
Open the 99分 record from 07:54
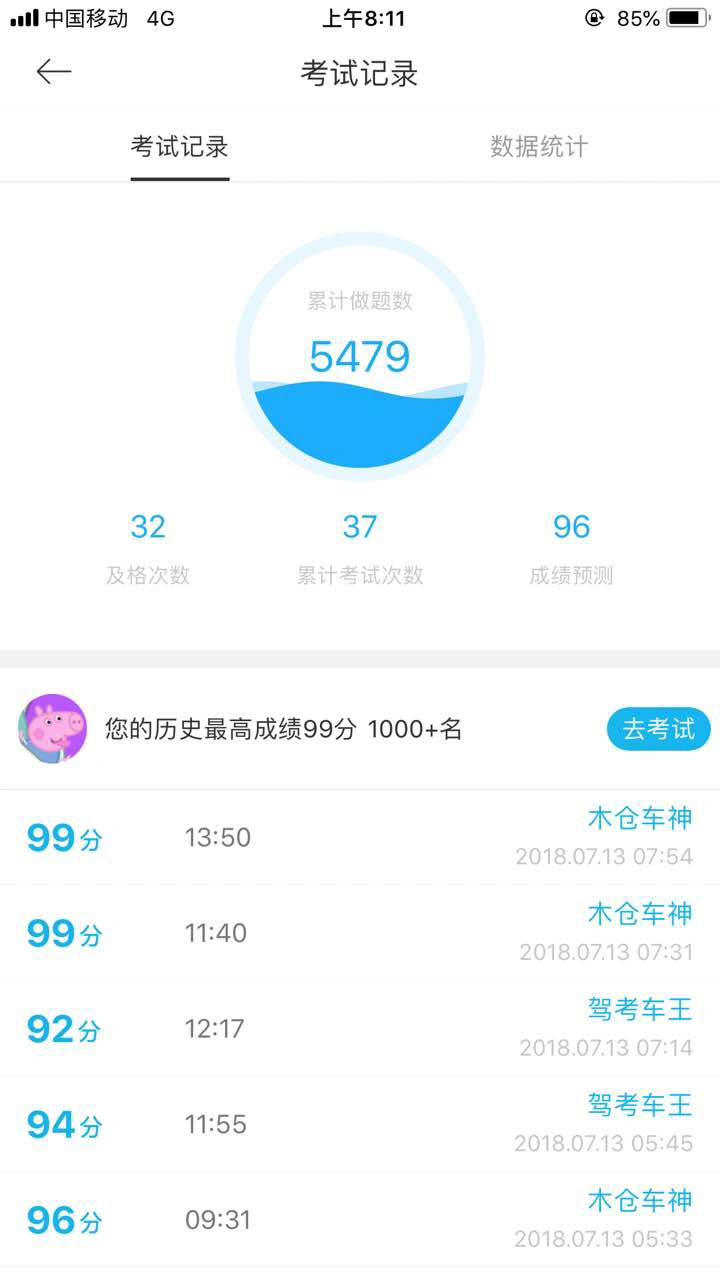coord(360,837)
